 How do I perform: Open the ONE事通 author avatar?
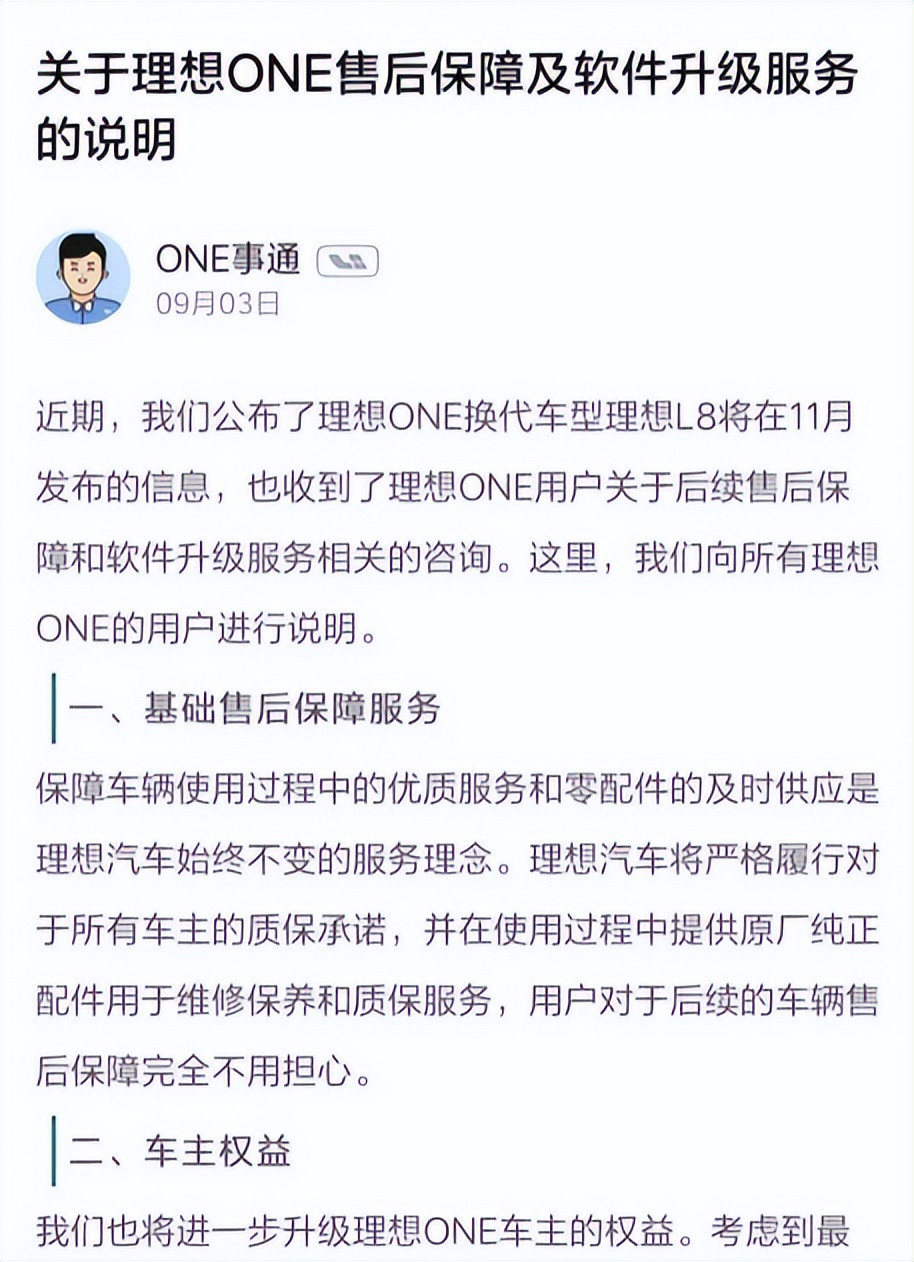[83, 277]
